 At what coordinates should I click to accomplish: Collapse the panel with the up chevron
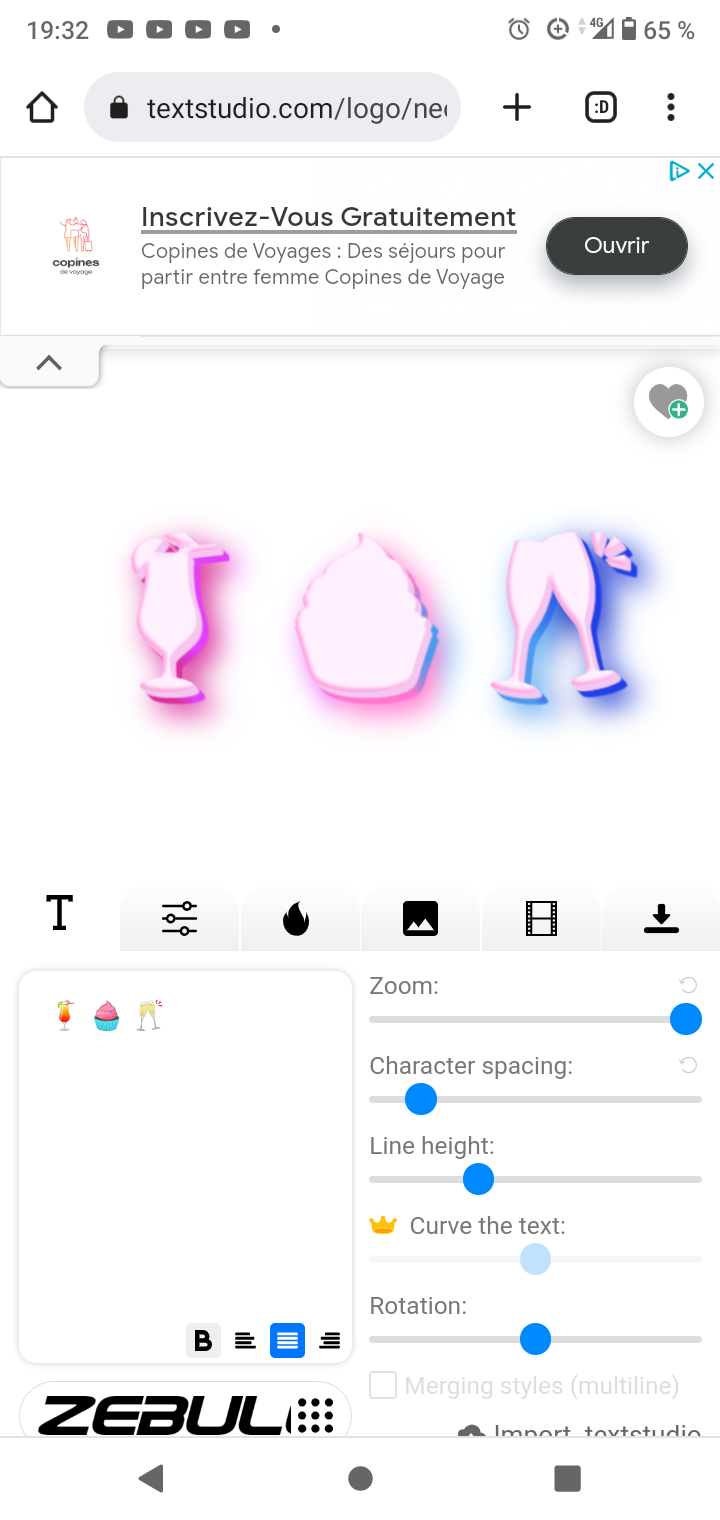49,363
